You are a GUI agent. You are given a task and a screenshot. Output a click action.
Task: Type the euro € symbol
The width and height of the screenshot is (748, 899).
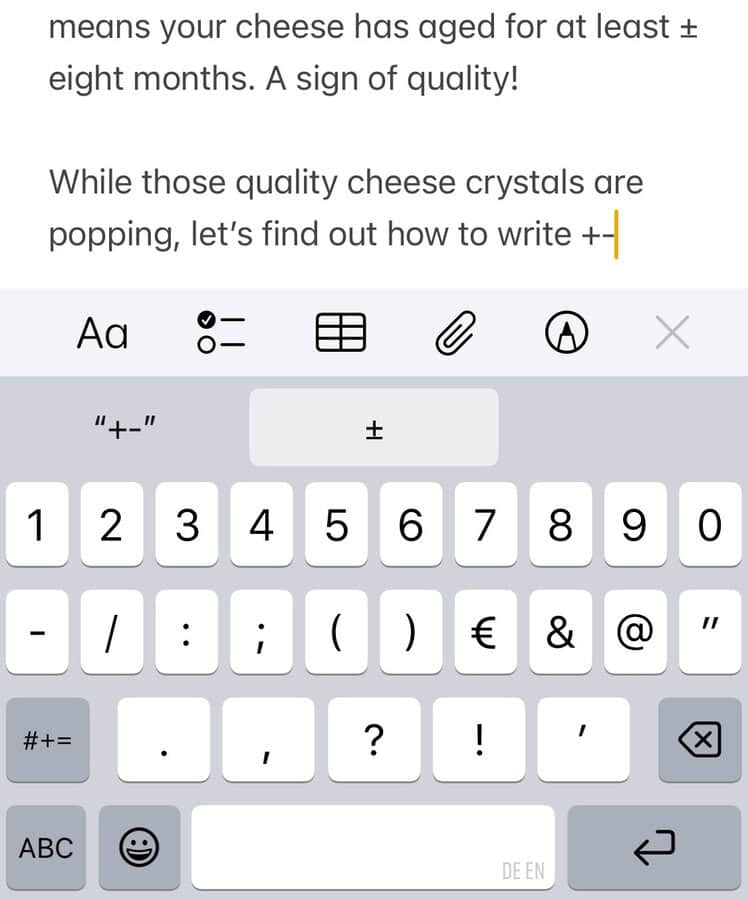coord(486,631)
